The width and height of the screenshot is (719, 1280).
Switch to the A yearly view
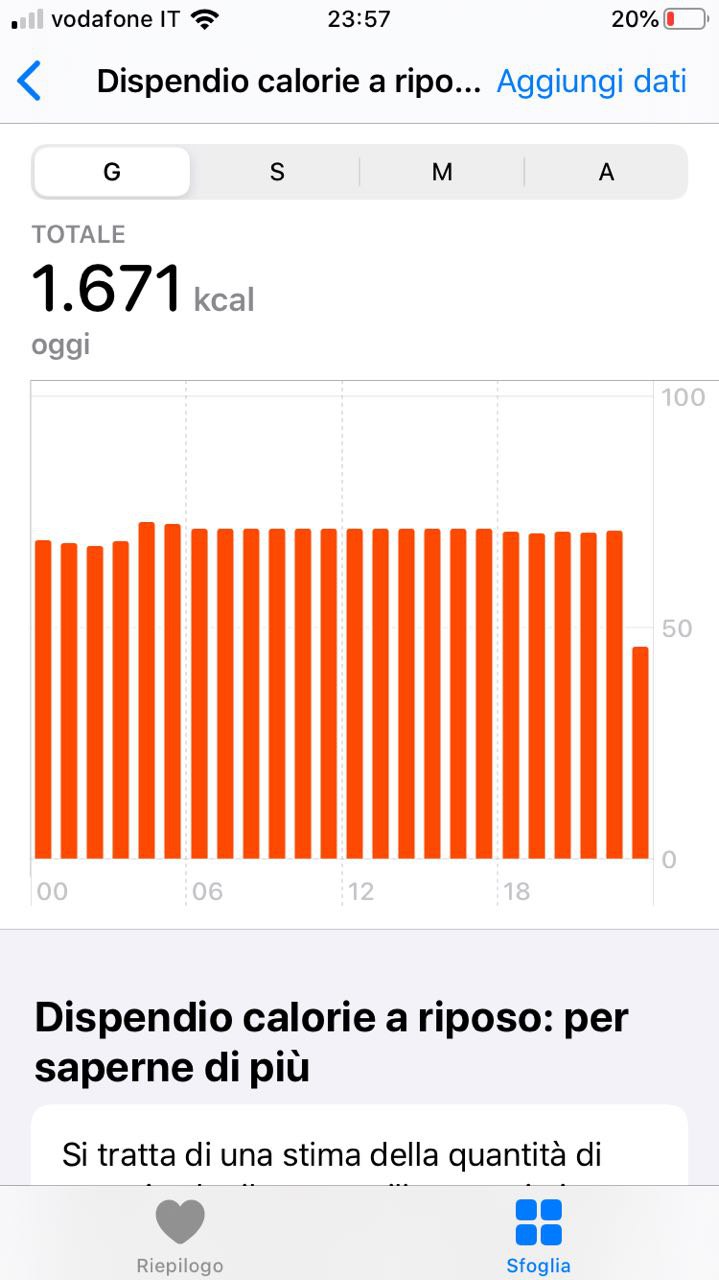606,172
